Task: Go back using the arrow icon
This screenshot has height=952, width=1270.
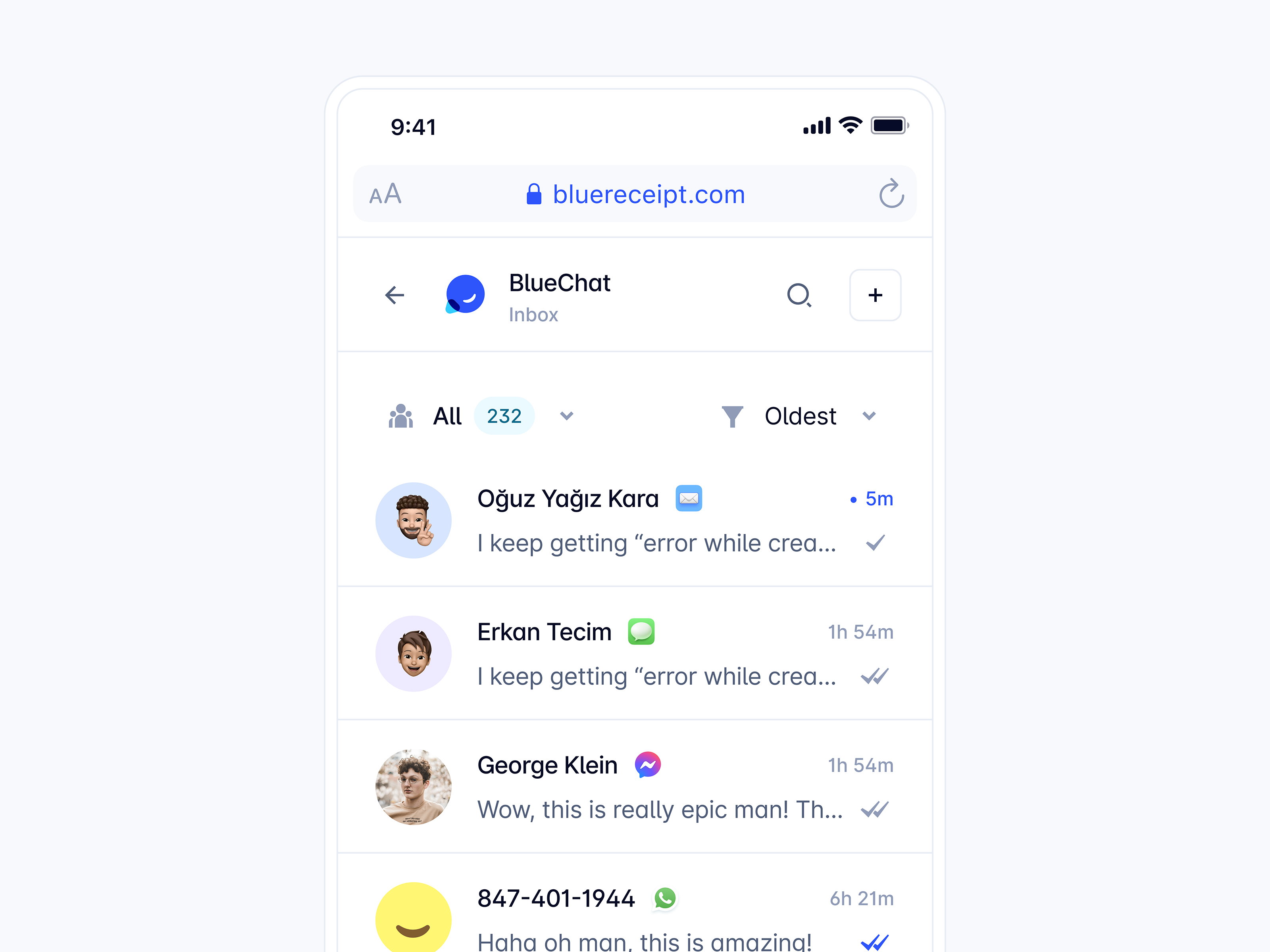Action: point(394,295)
